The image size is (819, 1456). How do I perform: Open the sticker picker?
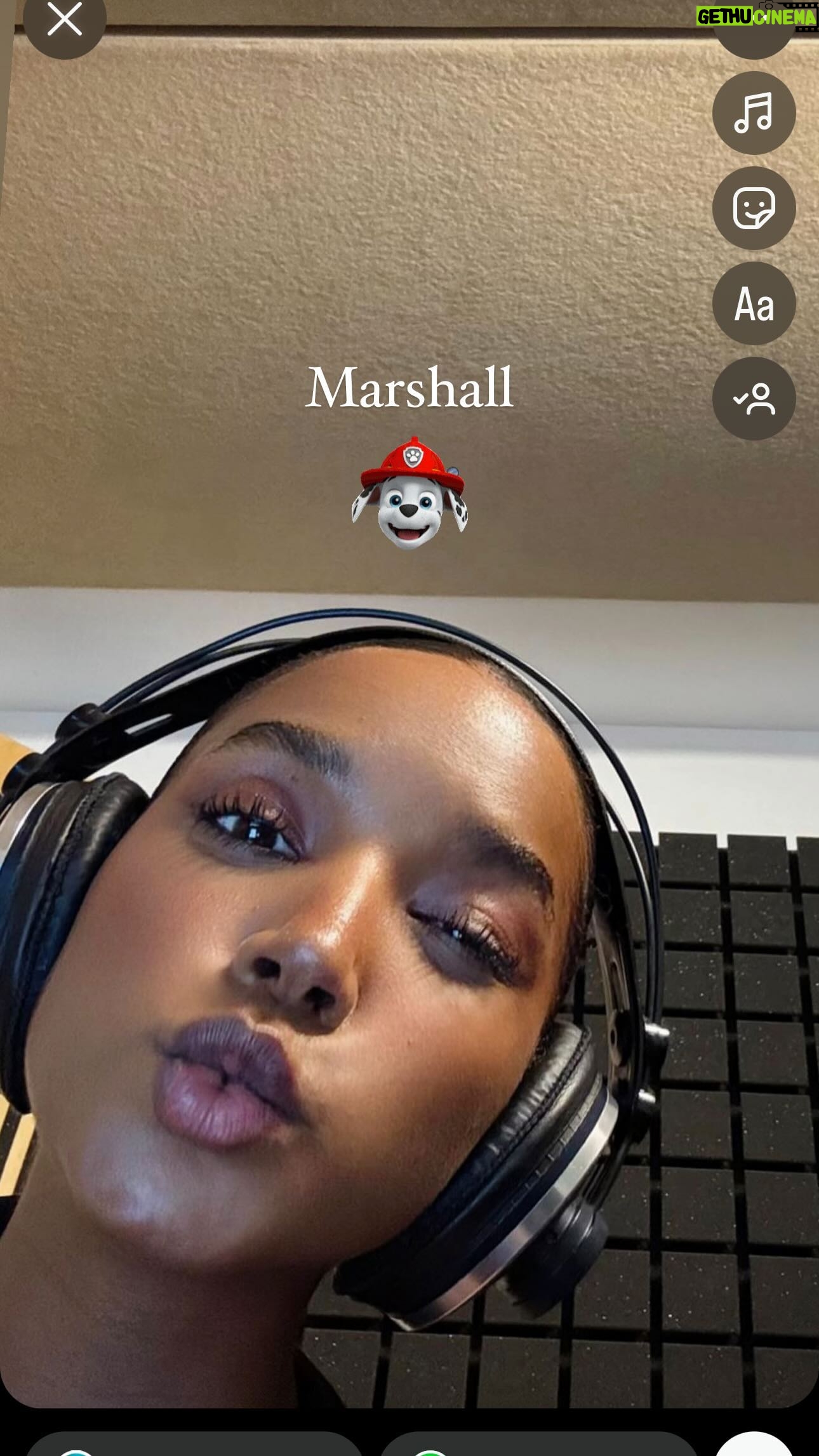pos(754,208)
